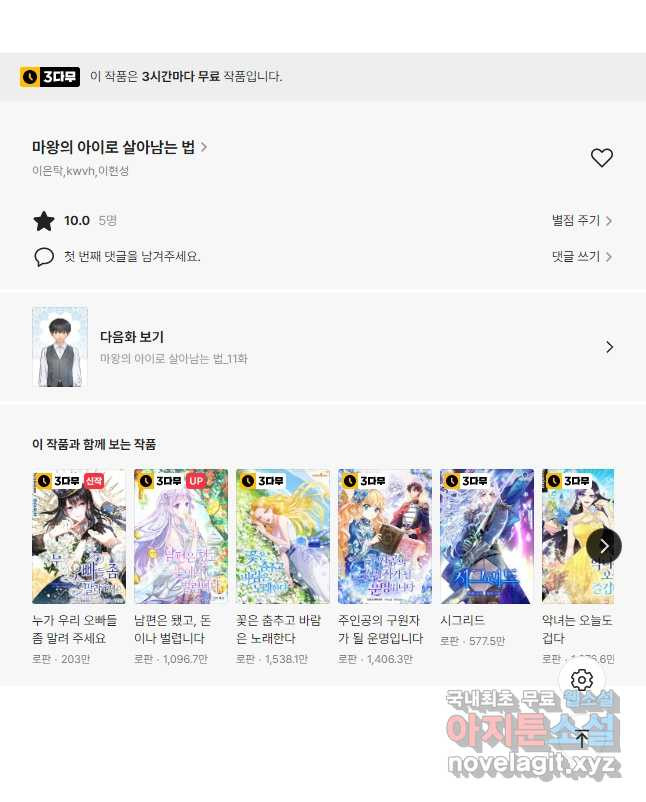Tap 댓글 쓰기 to write comment
This screenshot has height=802, width=646.
(582, 256)
